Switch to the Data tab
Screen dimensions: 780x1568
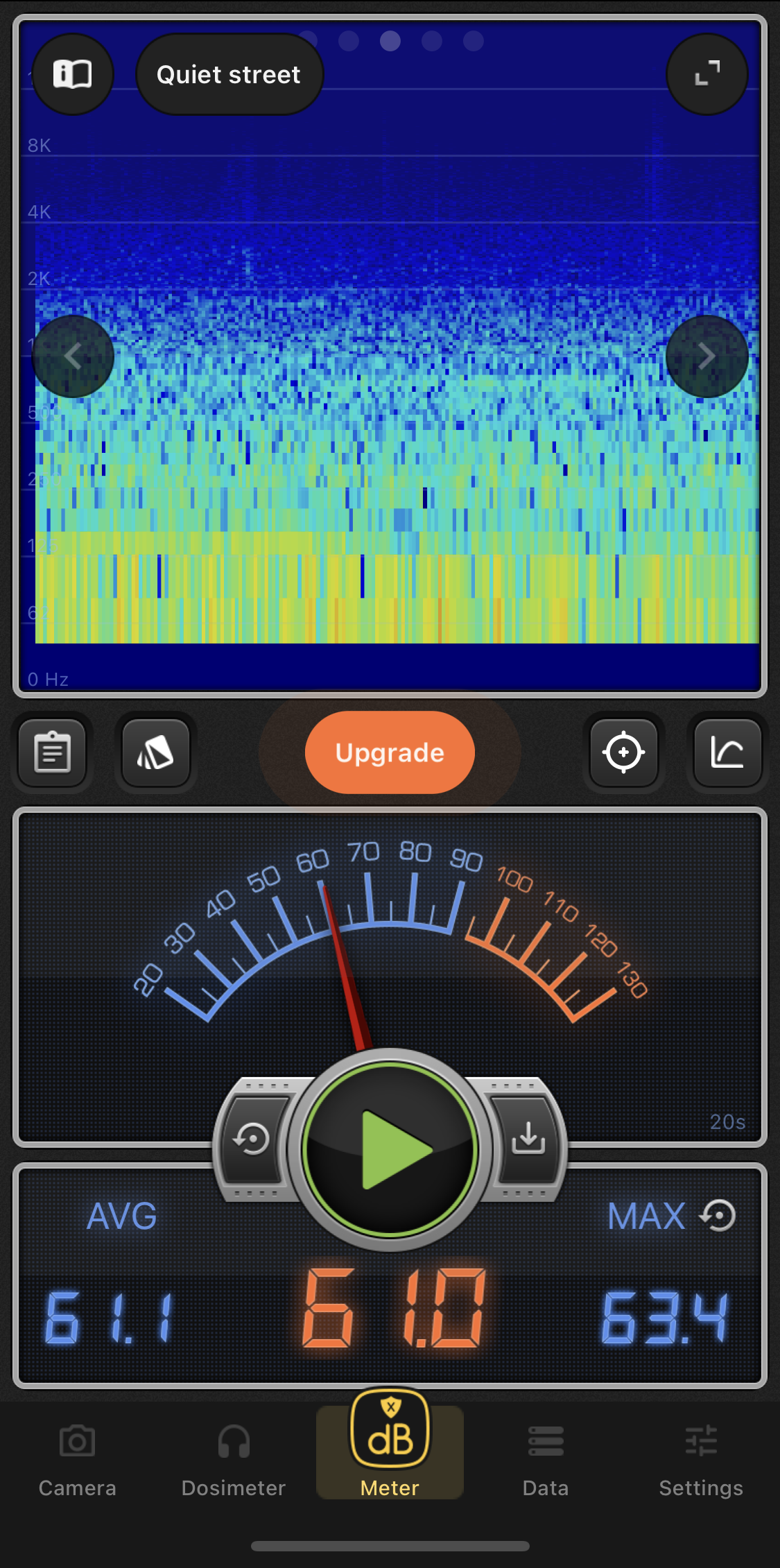click(546, 1458)
